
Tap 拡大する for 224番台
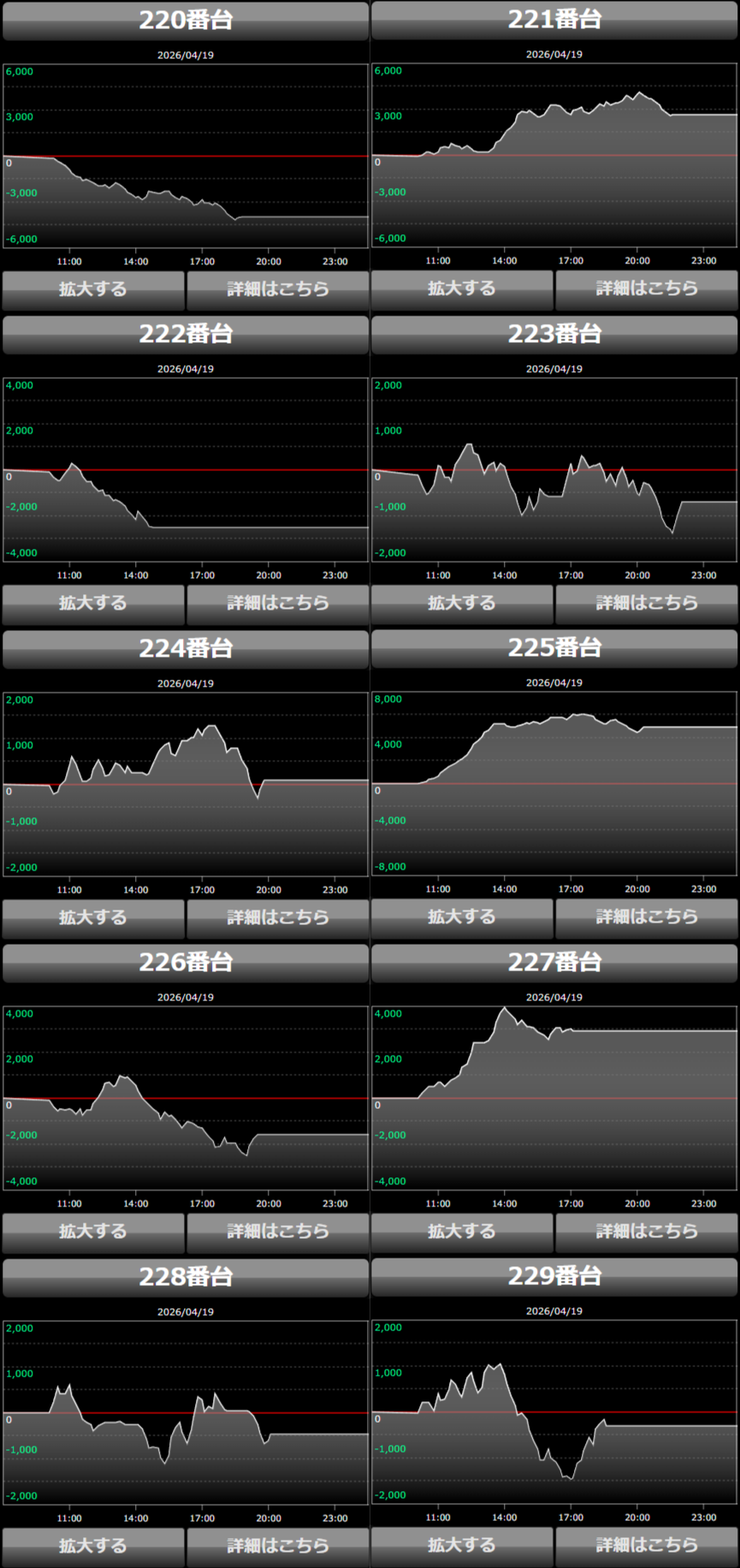coord(93,917)
